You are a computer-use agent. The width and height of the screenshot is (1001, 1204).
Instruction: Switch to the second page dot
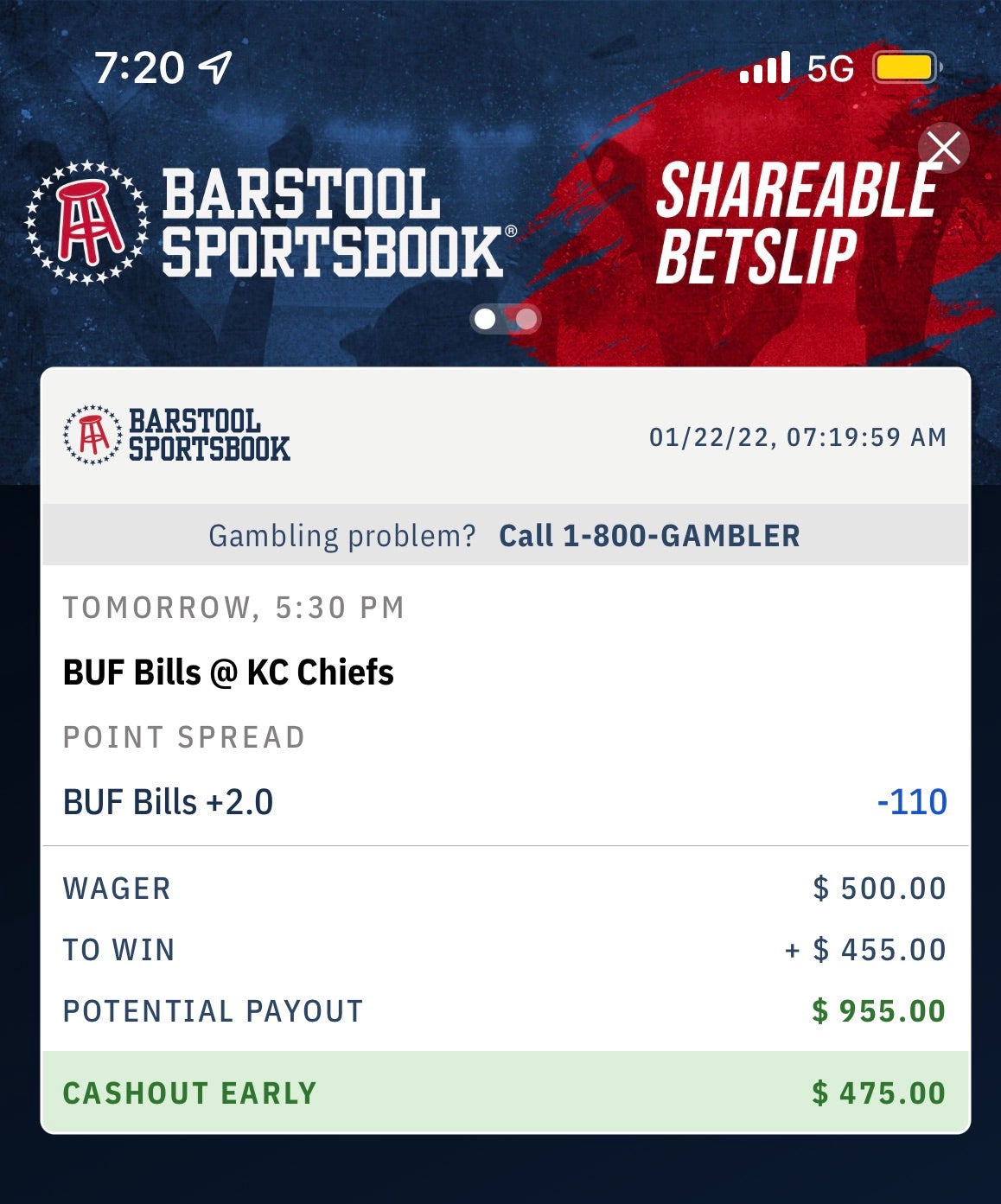[x=526, y=319]
